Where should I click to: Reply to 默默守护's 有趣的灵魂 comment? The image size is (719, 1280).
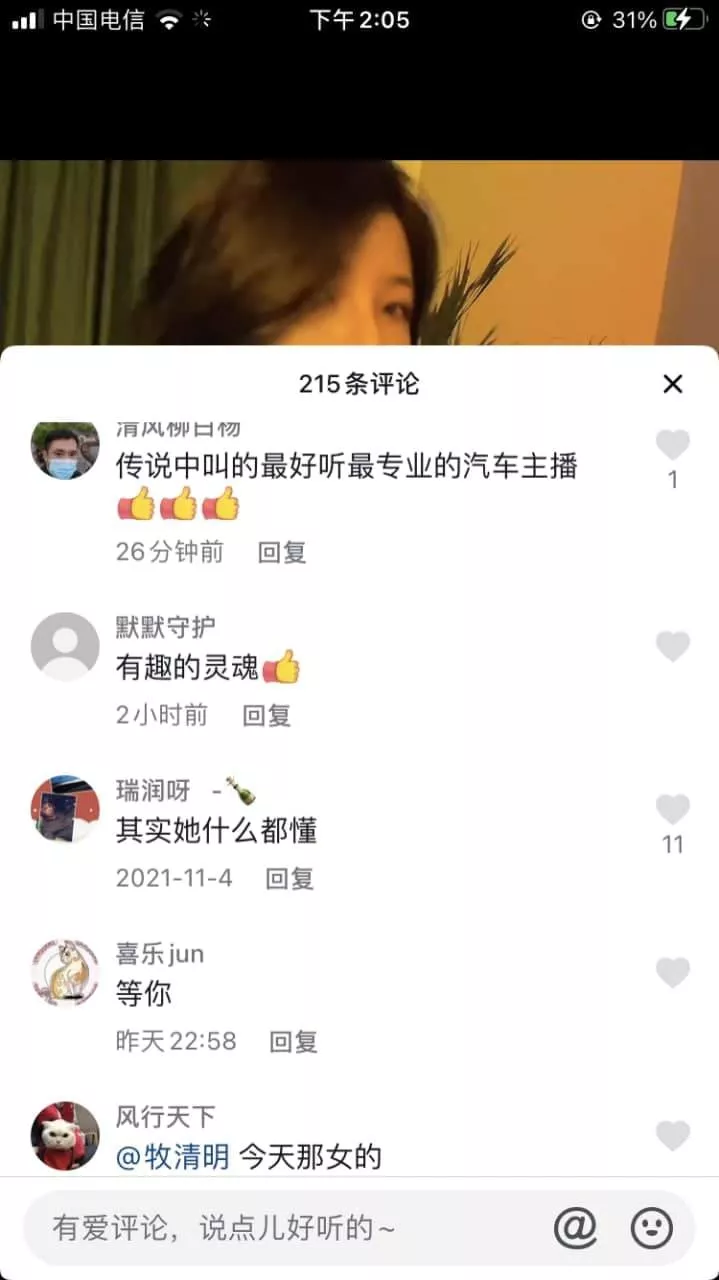click(x=267, y=715)
